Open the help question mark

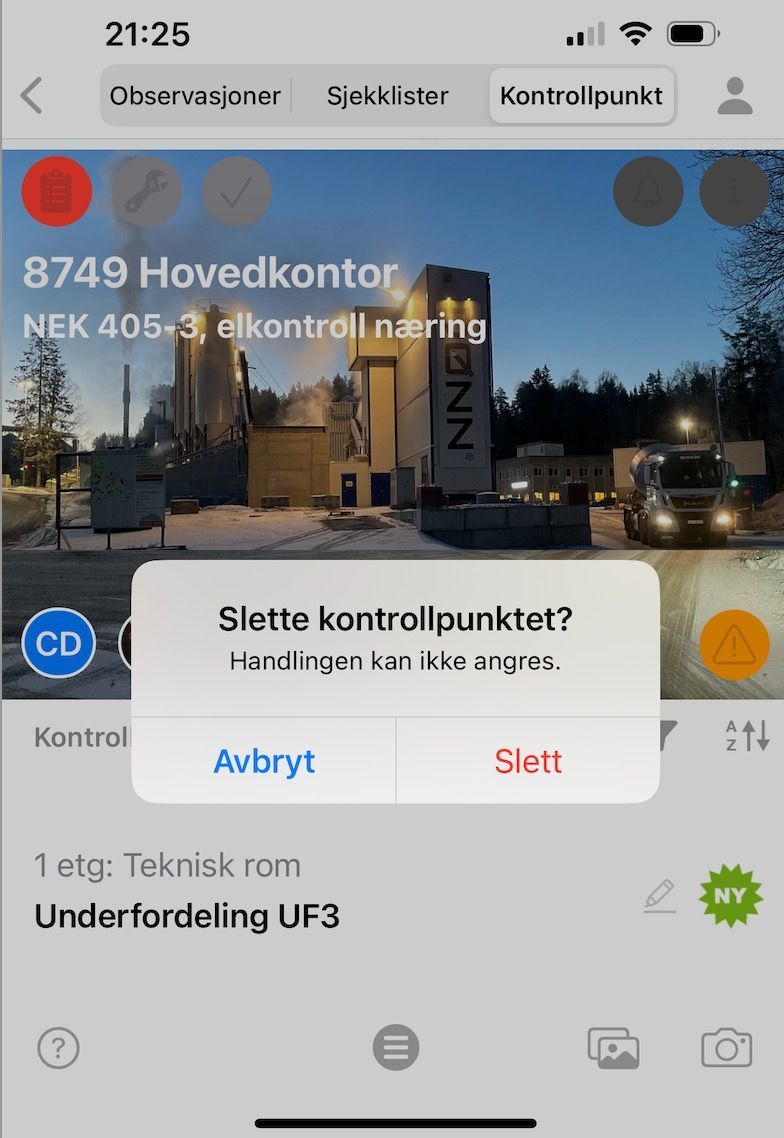pyautogui.click(x=58, y=1048)
